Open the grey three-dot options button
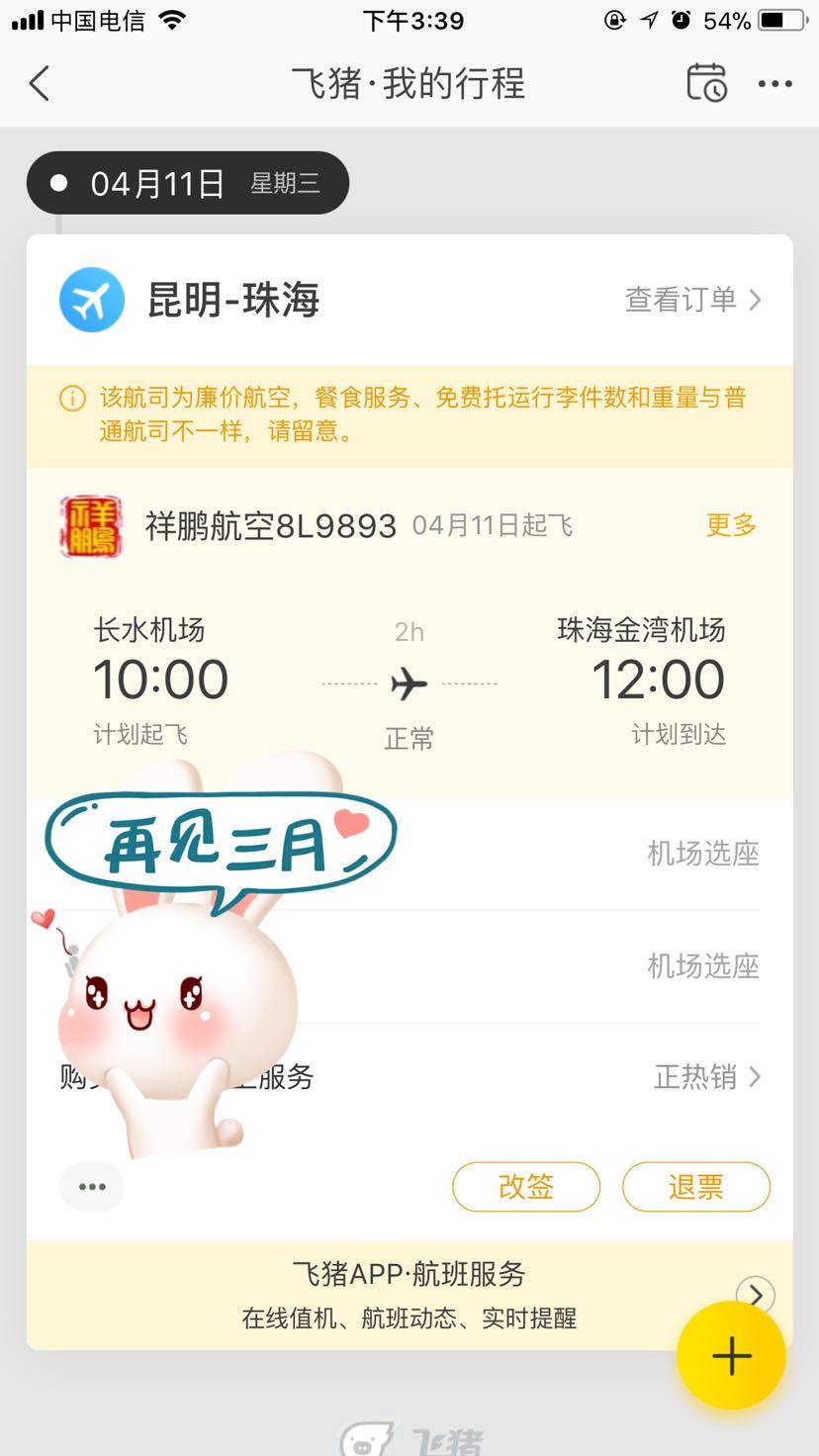Viewport: 819px width, 1456px height. click(92, 1187)
